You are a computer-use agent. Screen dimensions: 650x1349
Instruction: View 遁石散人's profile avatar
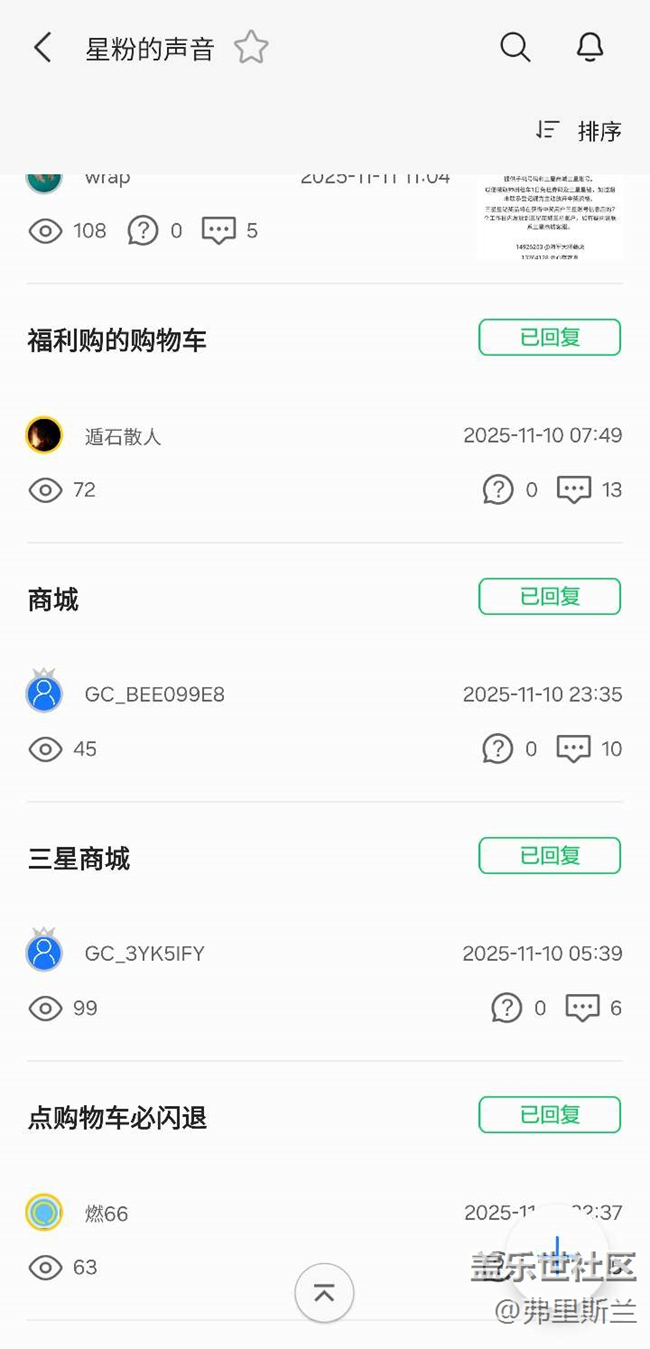coord(44,435)
